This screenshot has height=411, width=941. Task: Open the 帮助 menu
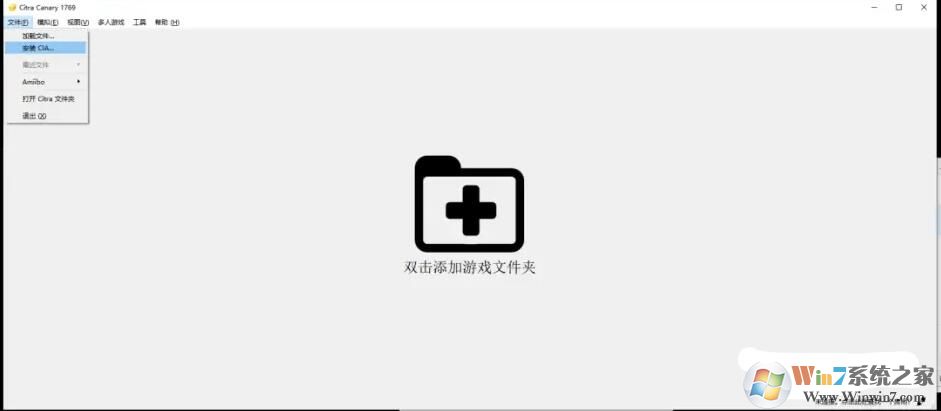click(x=167, y=22)
